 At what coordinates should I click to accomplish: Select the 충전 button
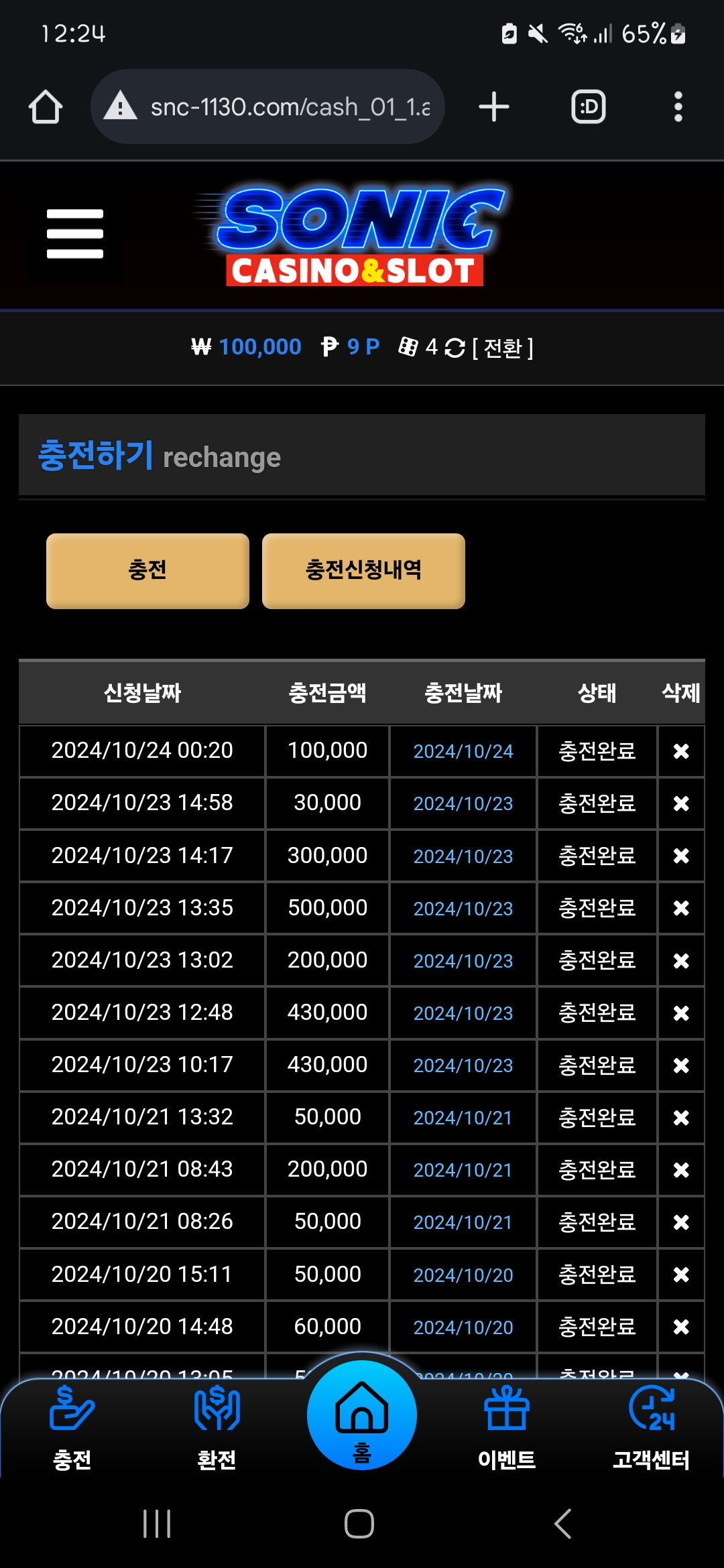147,571
